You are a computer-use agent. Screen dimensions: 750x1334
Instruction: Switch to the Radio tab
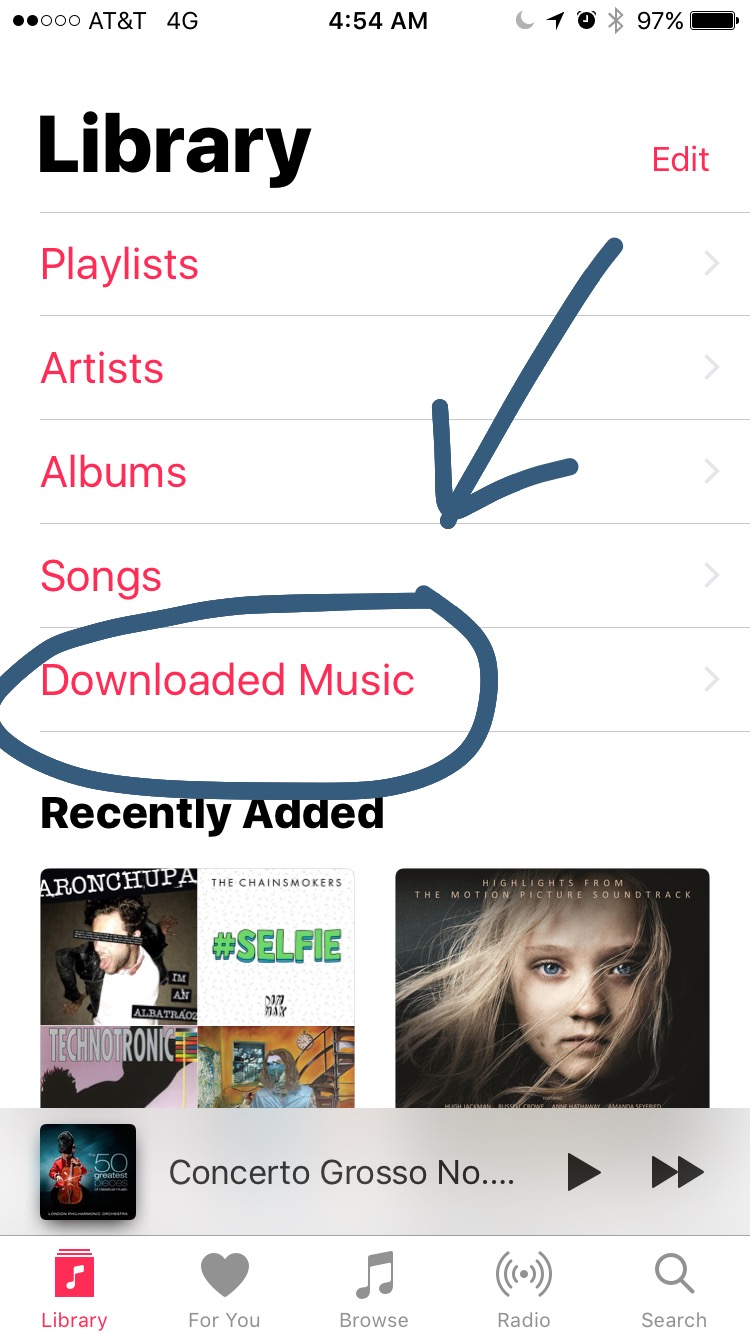click(524, 1290)
